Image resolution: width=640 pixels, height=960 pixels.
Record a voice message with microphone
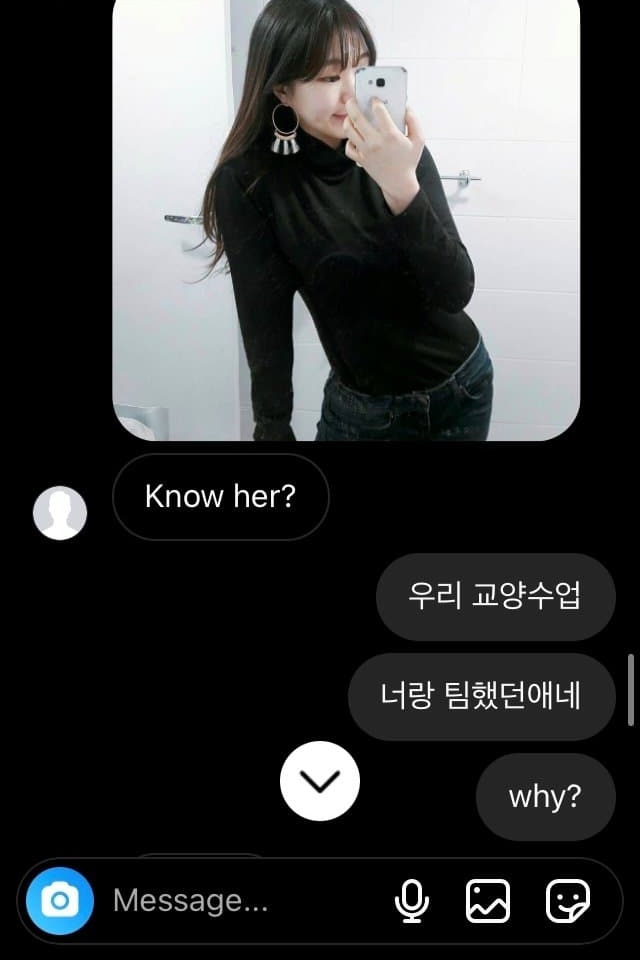[x=411, y=901]
